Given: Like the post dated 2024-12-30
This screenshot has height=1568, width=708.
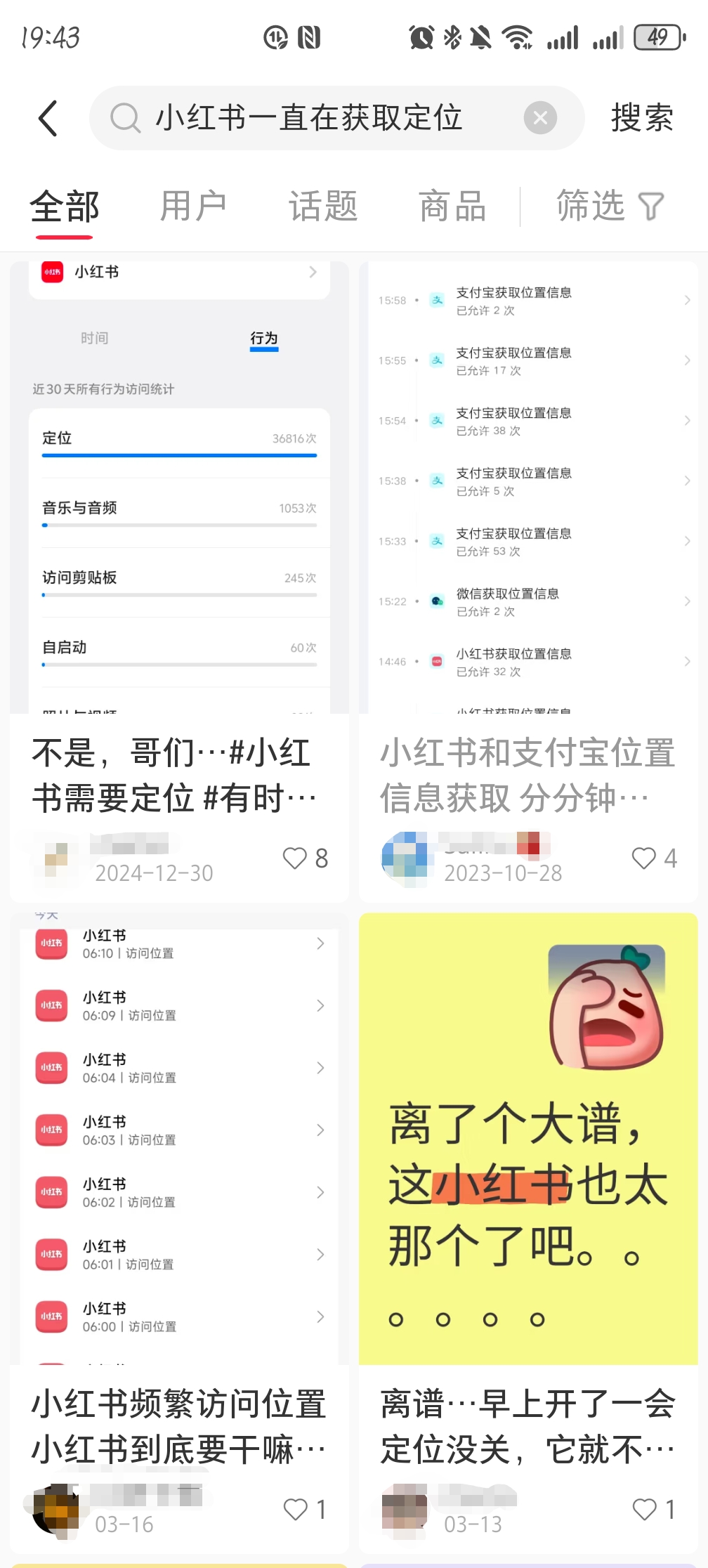Looking at the screenshot, I should [306, 858].
